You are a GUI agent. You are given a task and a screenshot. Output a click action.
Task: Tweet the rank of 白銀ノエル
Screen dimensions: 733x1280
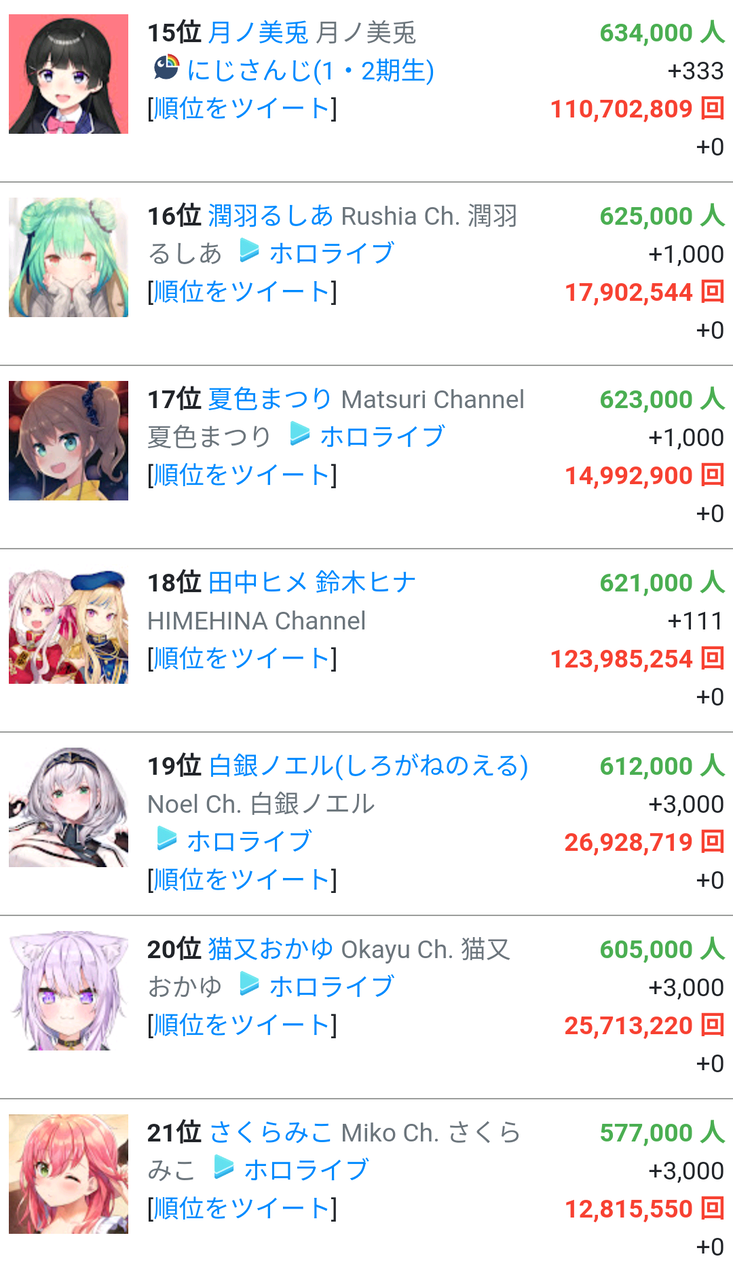[x=242, y=879]
